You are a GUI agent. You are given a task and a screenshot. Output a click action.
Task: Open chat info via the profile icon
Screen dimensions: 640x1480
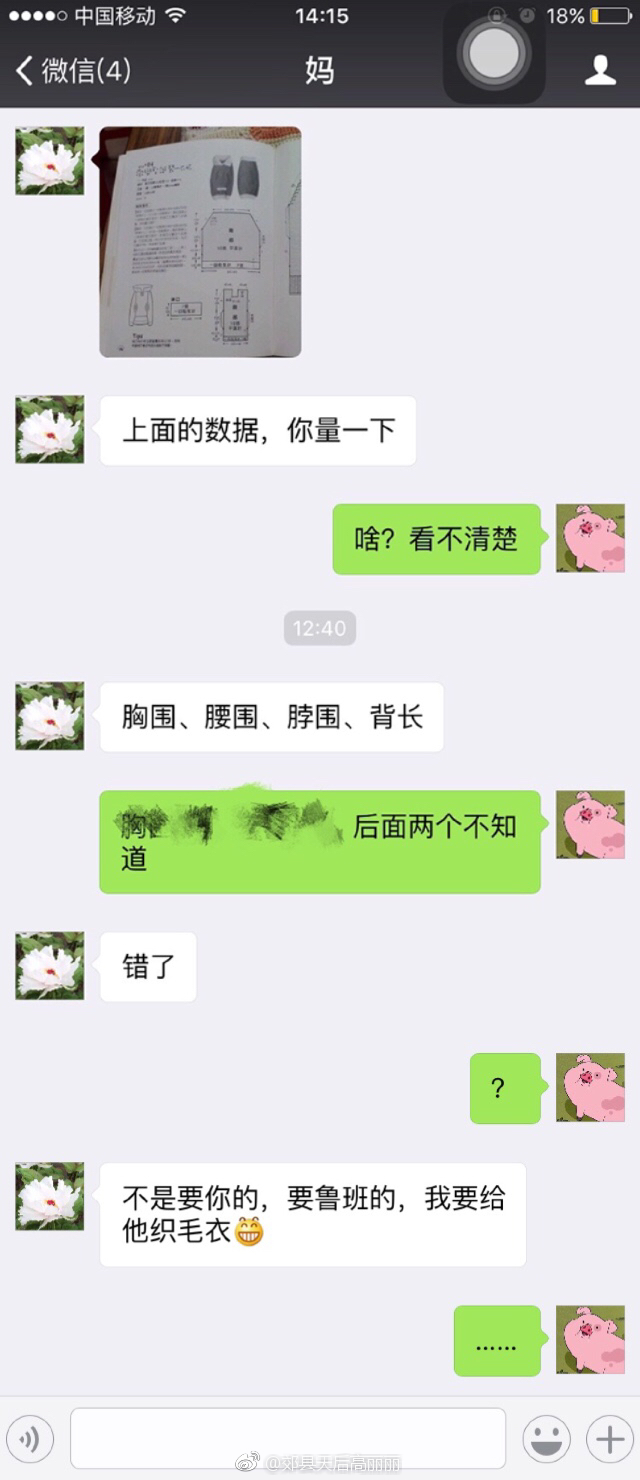pos(600,70)
